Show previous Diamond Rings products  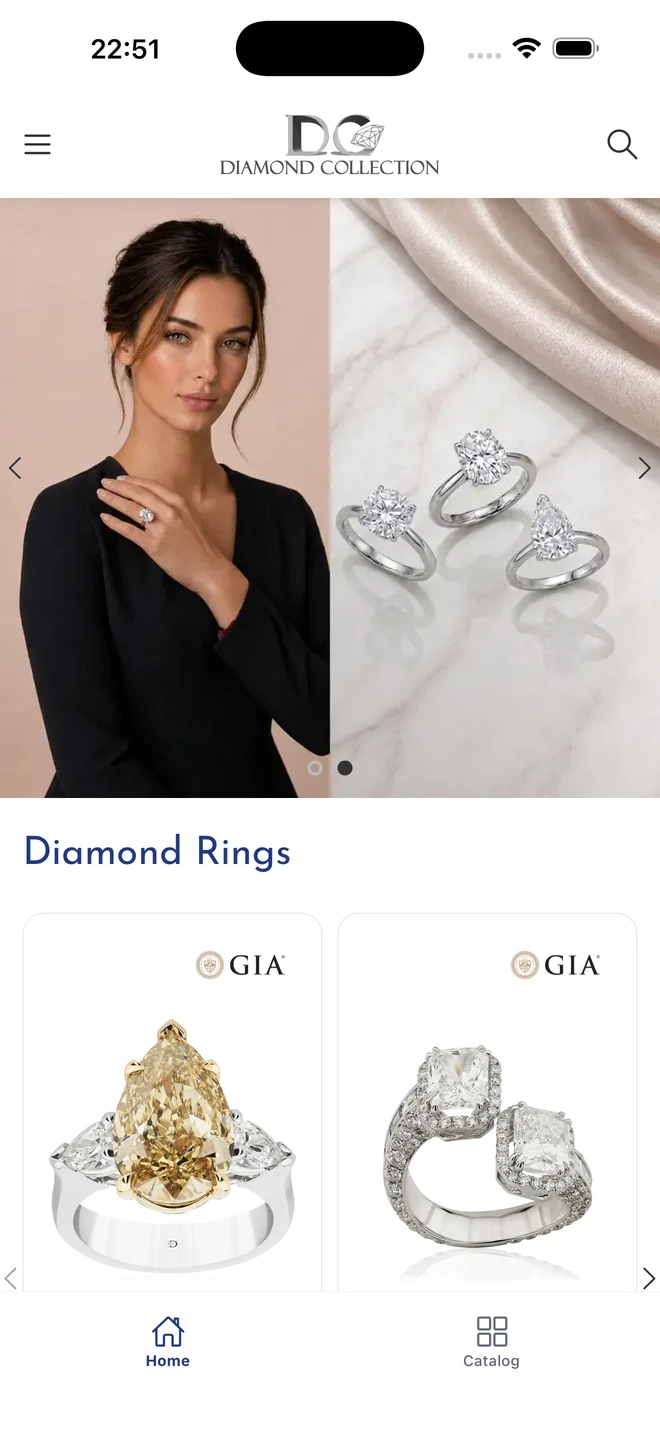[11, 1278]
